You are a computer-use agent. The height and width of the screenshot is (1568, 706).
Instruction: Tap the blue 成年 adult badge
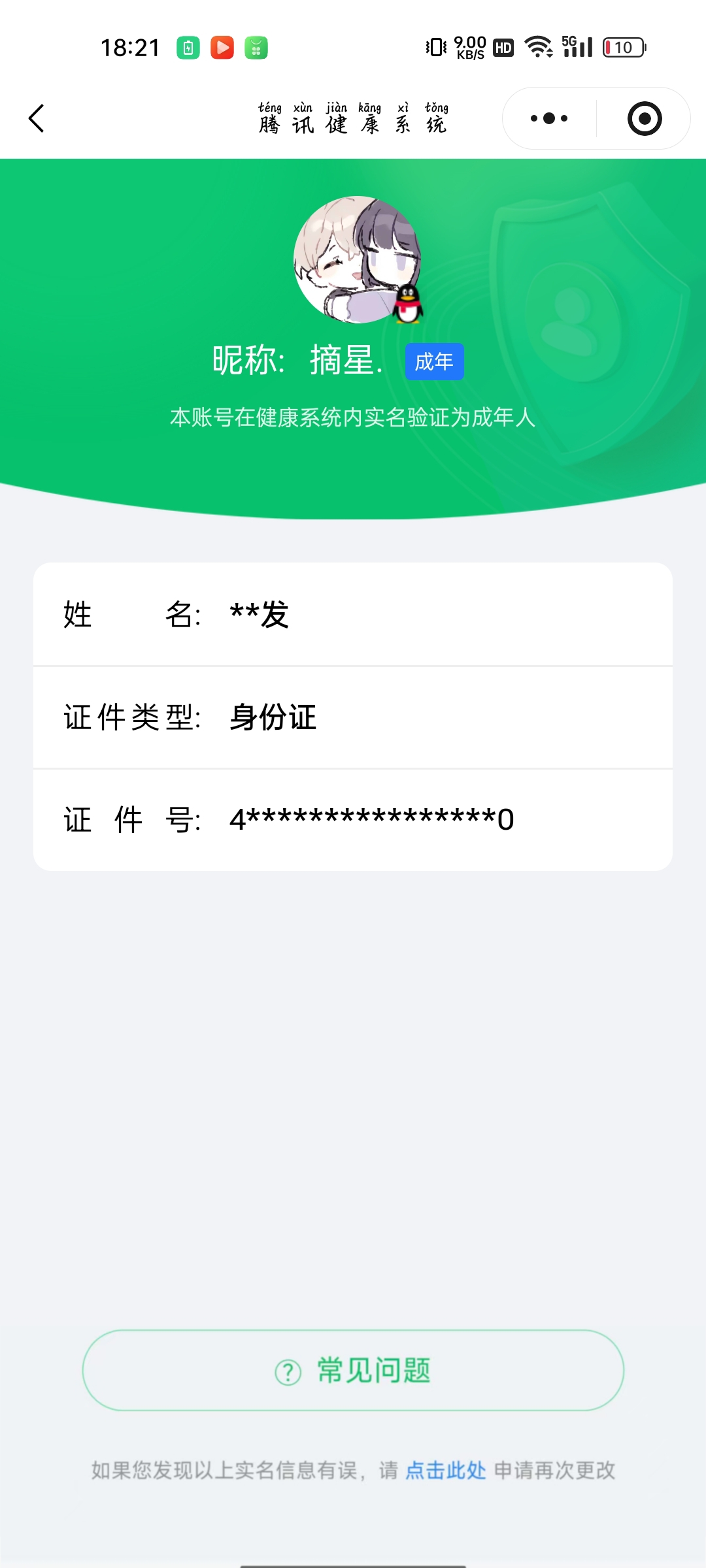(x=433, y=361)
